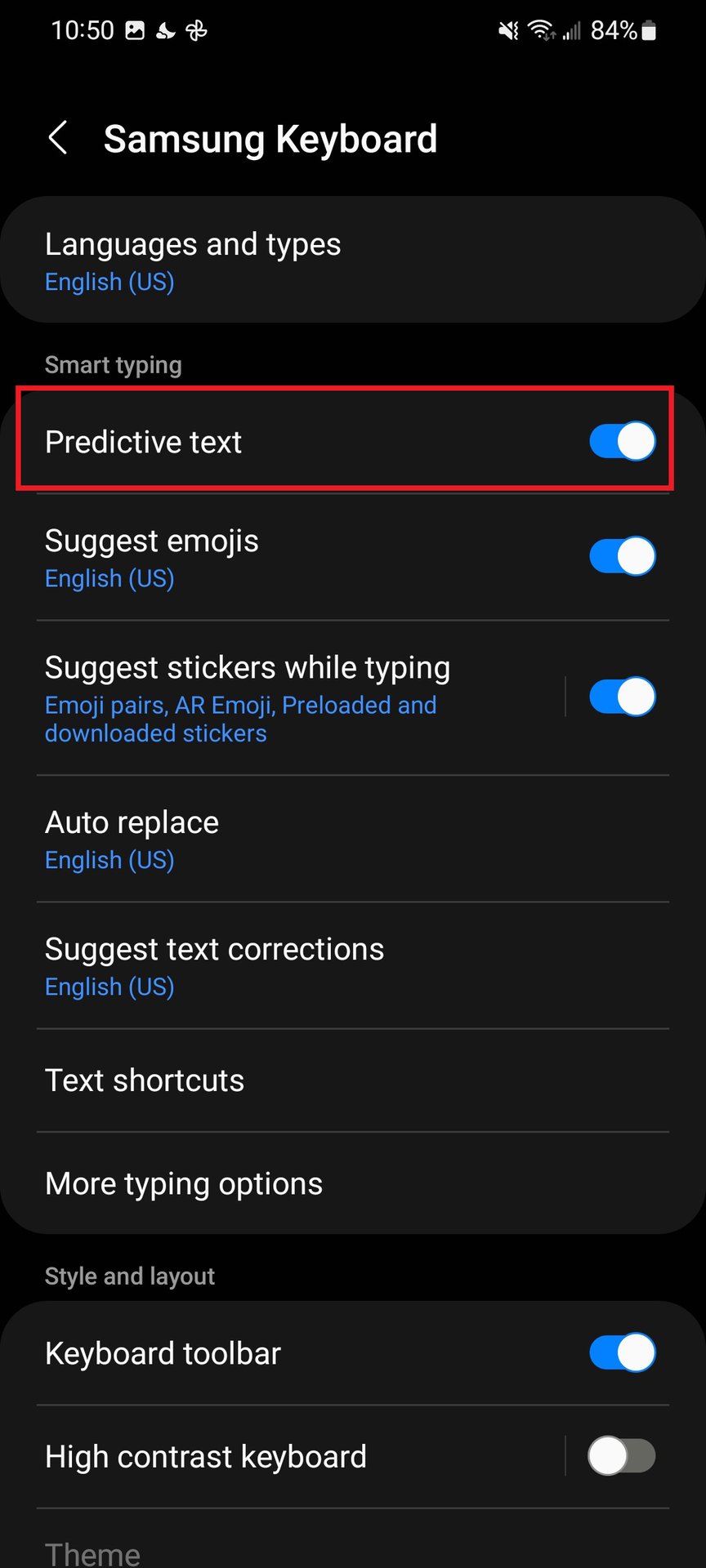
Task: Turn off the Keyboard toolbar switch
Action: click(x=622, y=1353)
